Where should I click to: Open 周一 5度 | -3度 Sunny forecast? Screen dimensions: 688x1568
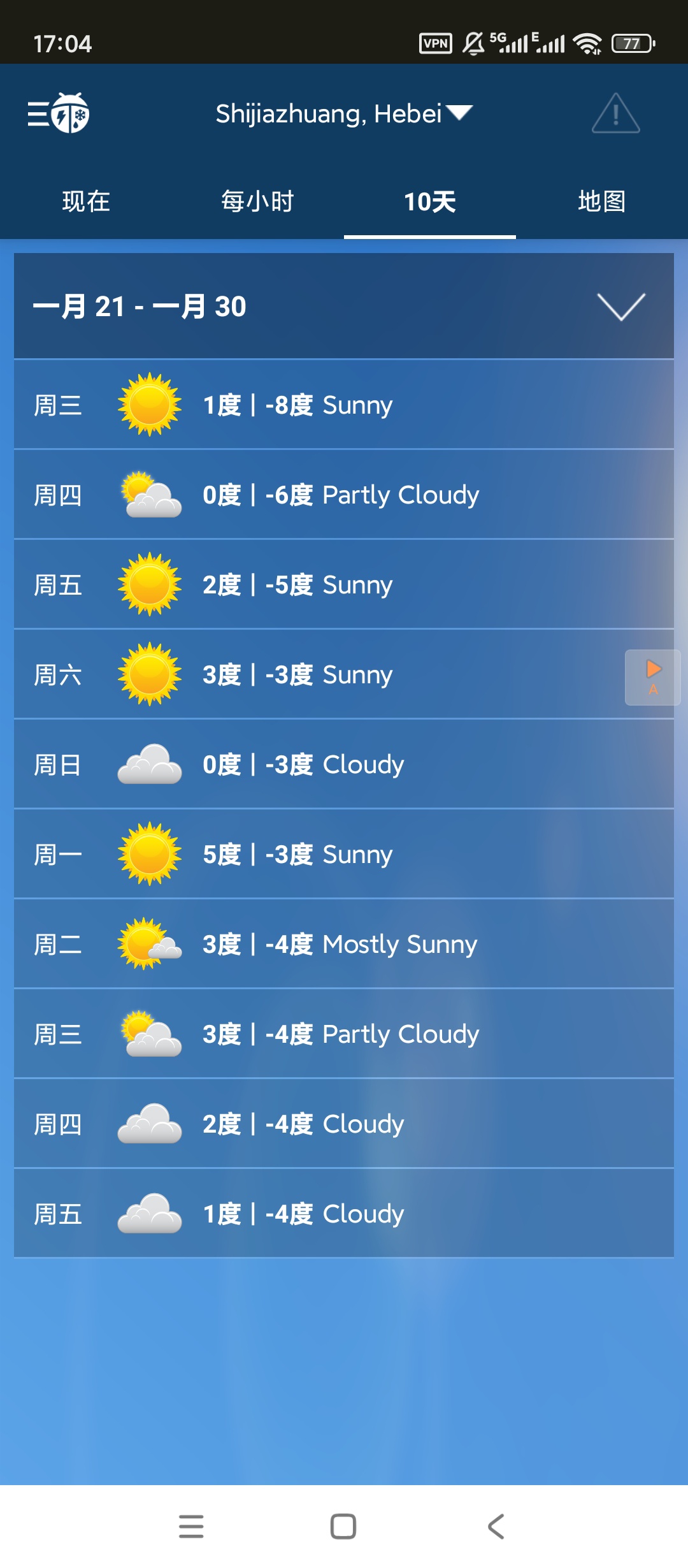[344, 854]
